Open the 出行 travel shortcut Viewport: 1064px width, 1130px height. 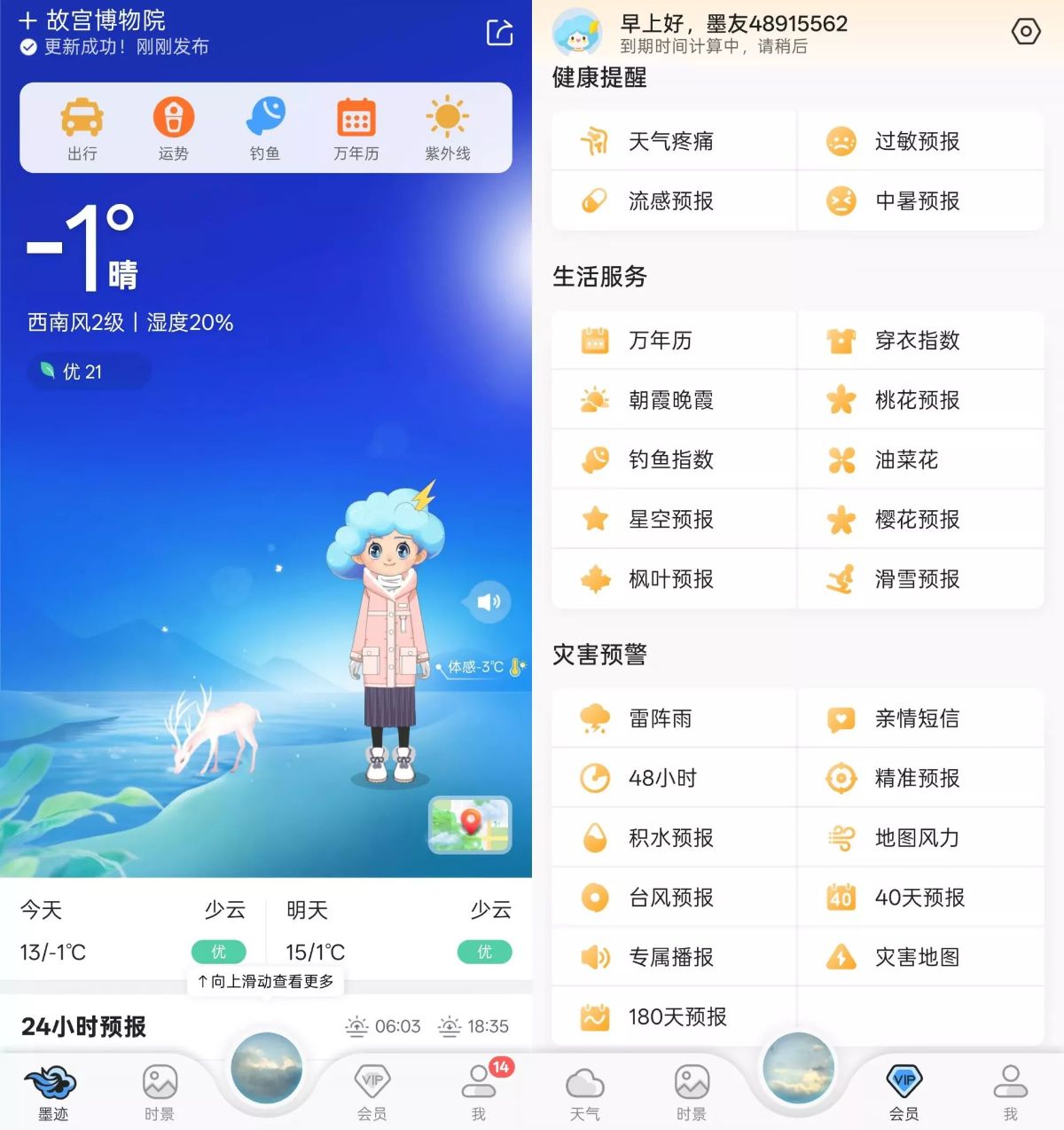point(82,129)
